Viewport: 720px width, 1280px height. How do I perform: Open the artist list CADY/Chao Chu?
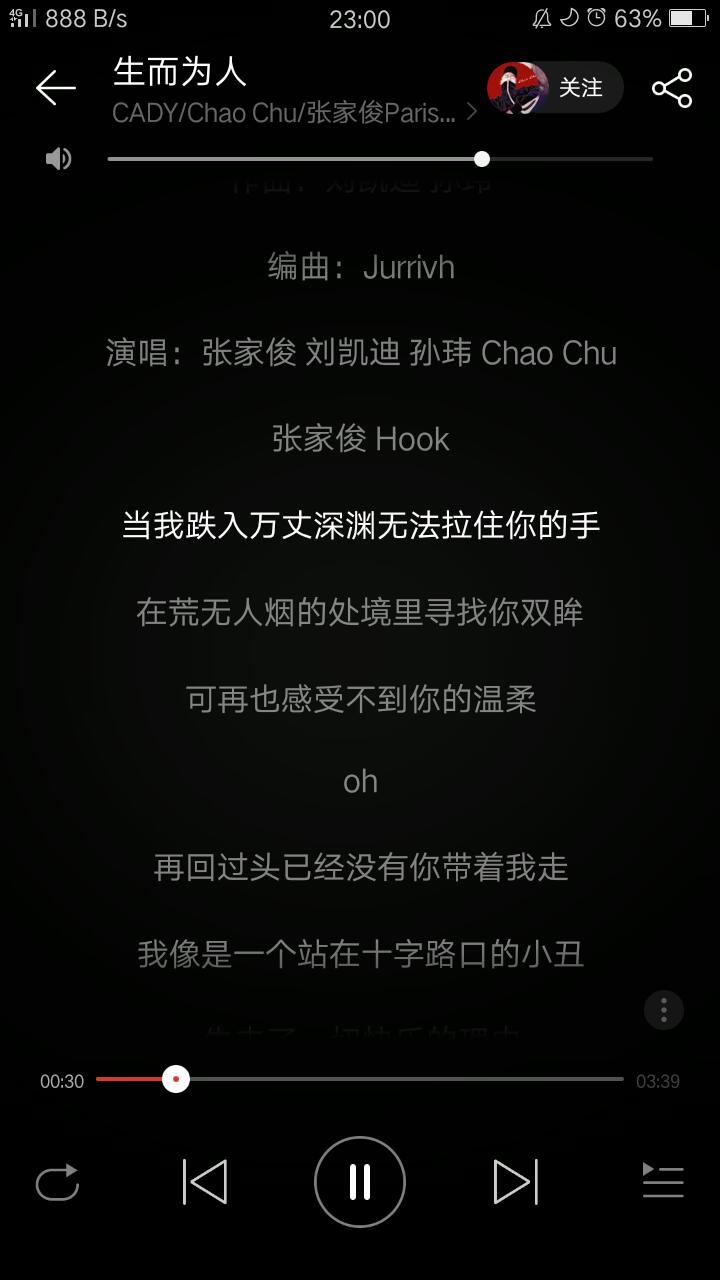[294, 113]
